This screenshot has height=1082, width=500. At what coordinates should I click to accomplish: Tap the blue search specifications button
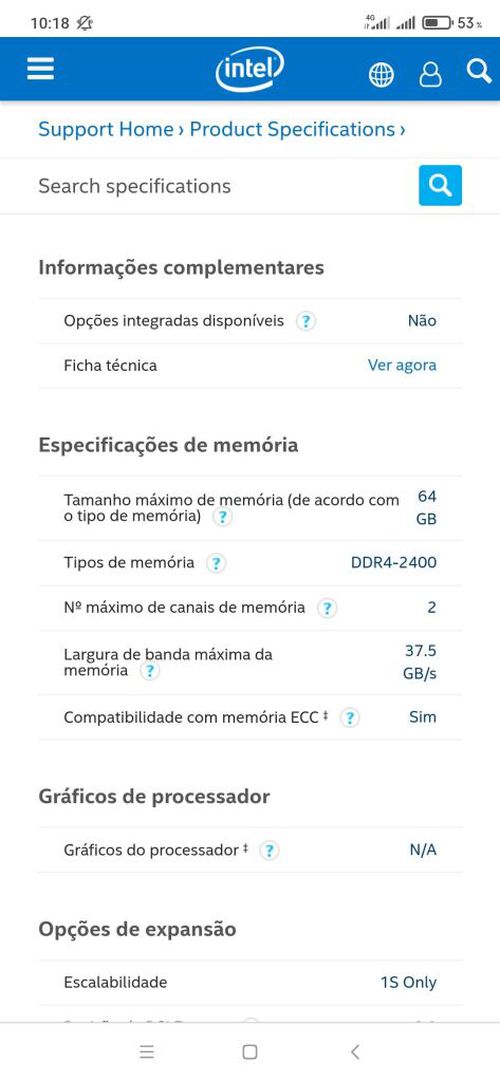pos(440,185)
